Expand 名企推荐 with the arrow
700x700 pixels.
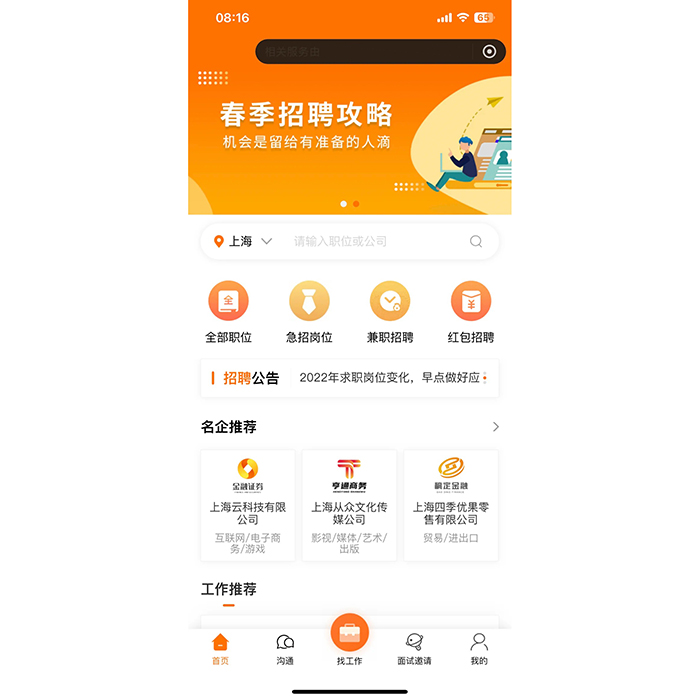click(495, 427)
